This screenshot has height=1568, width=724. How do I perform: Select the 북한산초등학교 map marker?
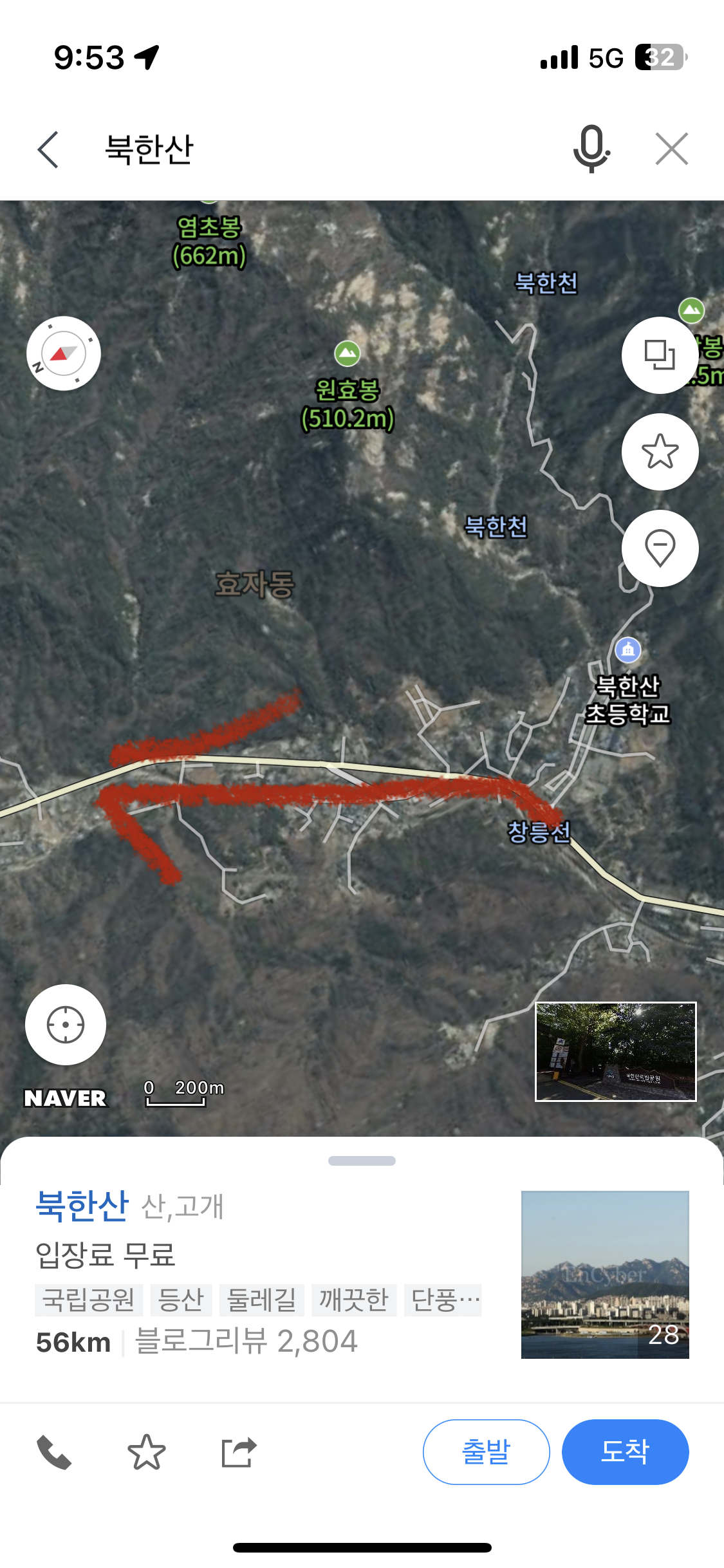click(628, 650)
